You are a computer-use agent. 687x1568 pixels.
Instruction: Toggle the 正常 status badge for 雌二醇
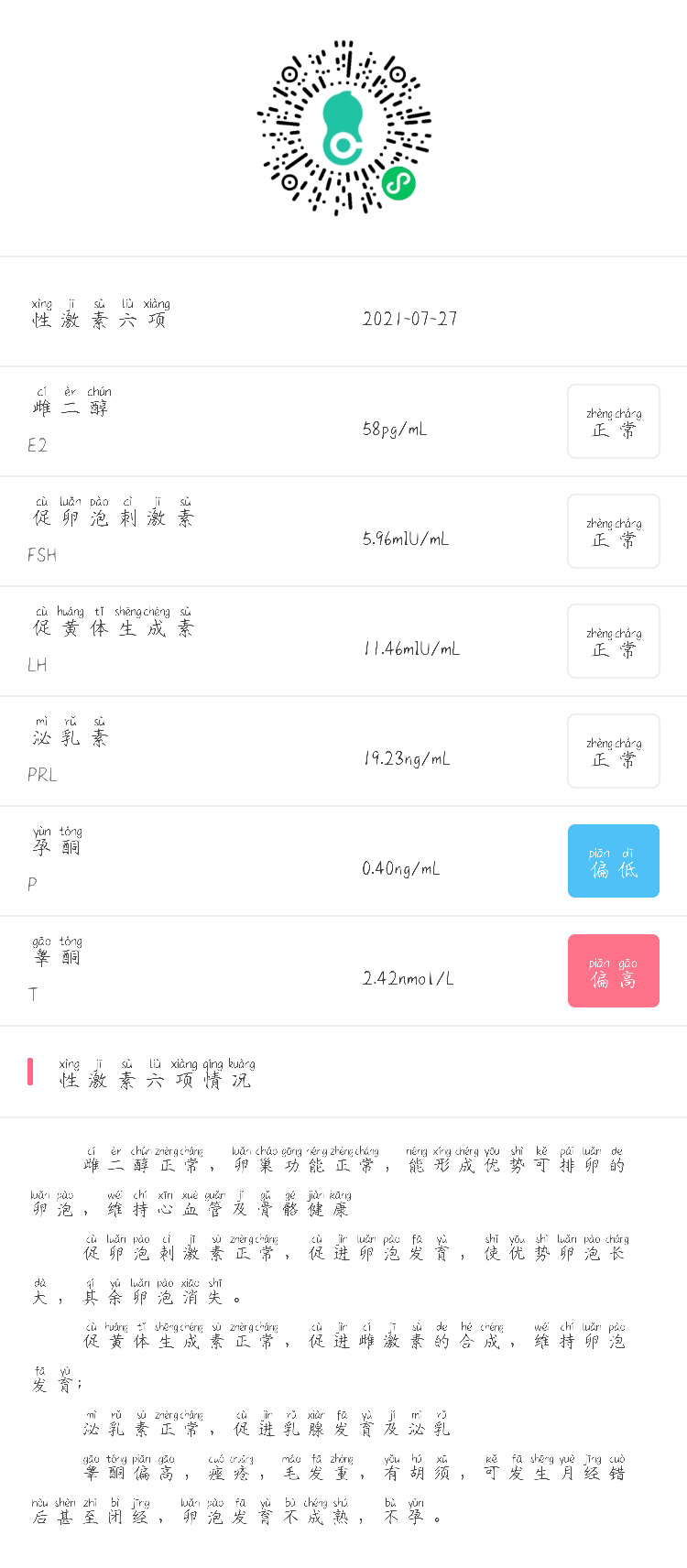tap(614, 421)
